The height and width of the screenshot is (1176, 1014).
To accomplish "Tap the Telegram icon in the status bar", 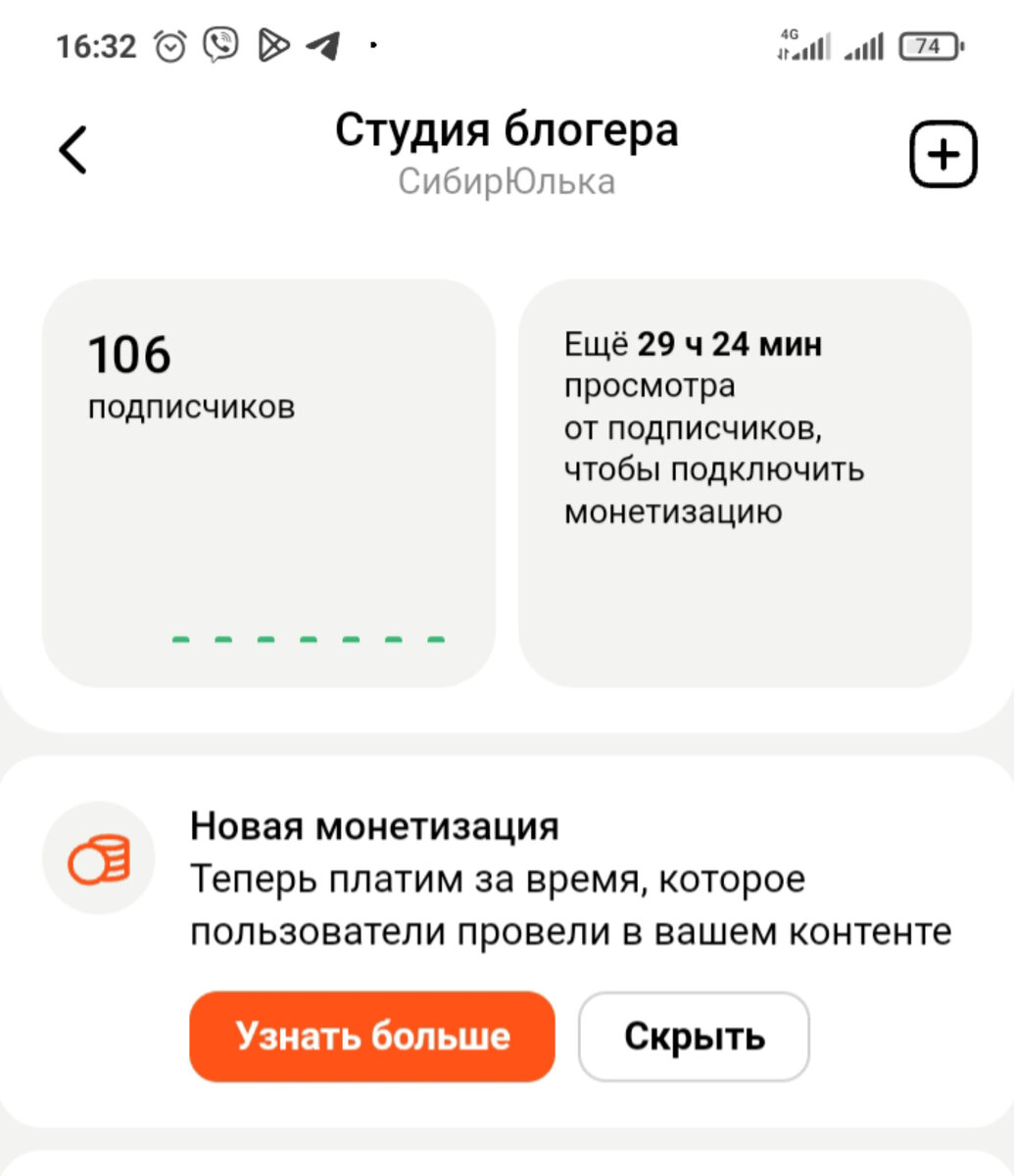I will [324, 43].
